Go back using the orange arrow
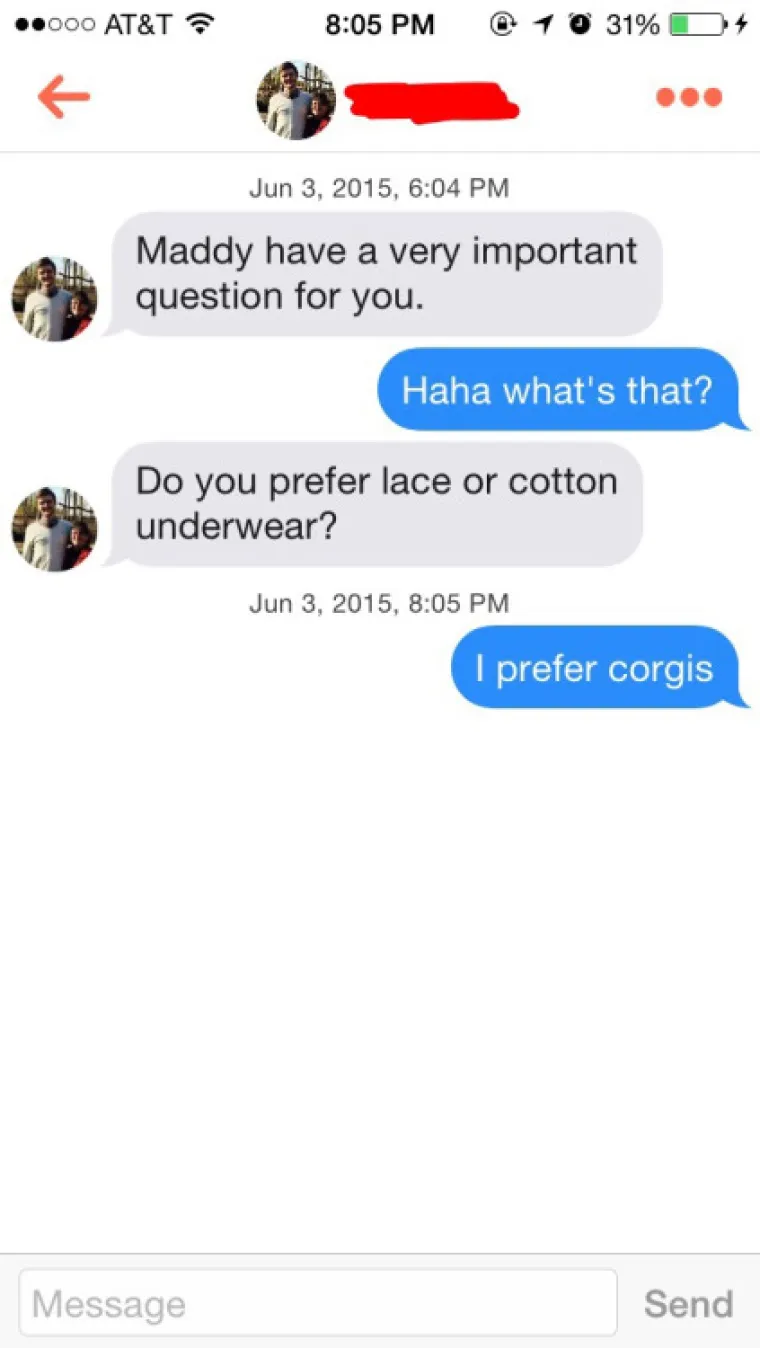The image size is (760, 1348). point(64,97)
